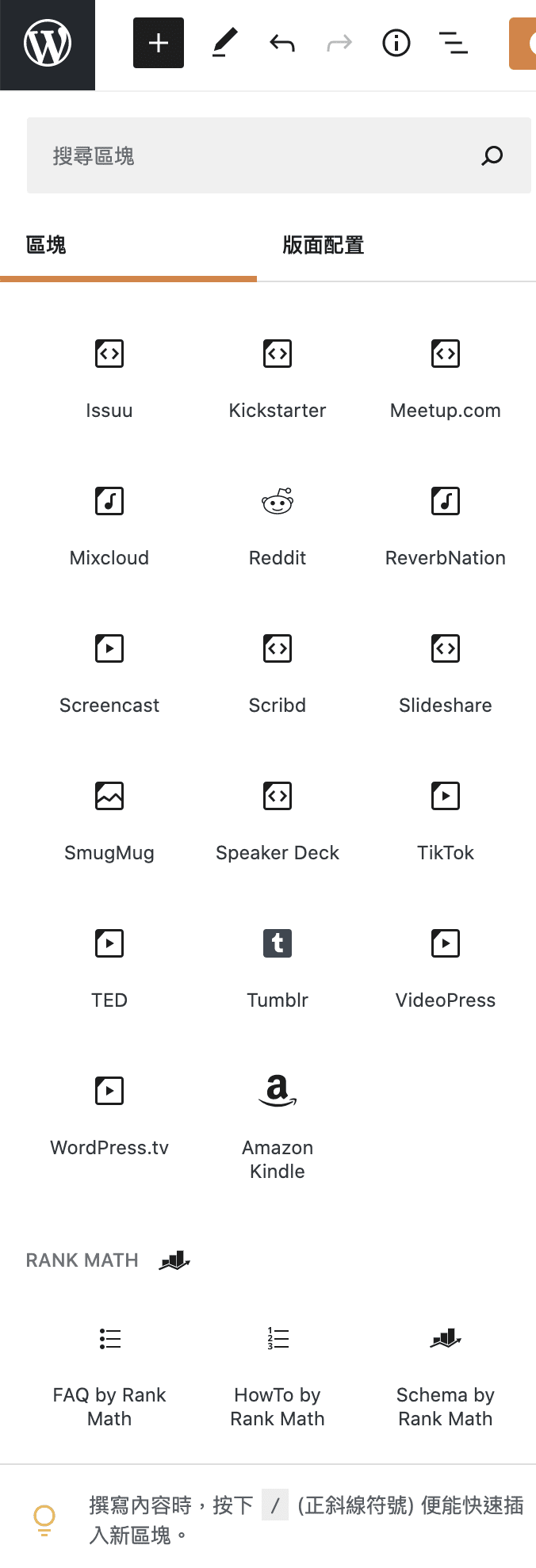
Task: Open the edit tools pencil
Action: pos(225,43)
